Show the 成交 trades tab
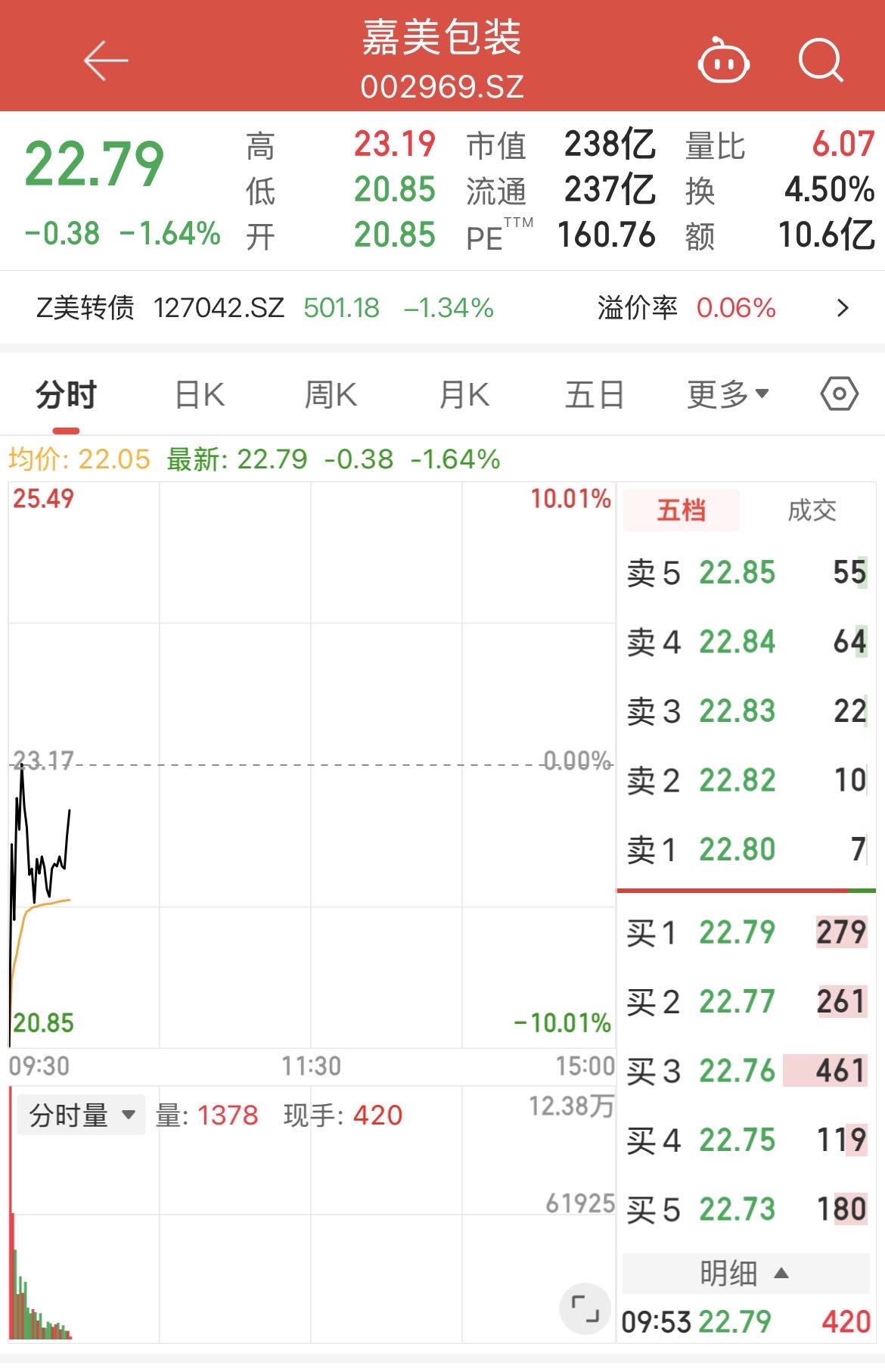This screenshot has height=1372, width=885. click(812, 511)
